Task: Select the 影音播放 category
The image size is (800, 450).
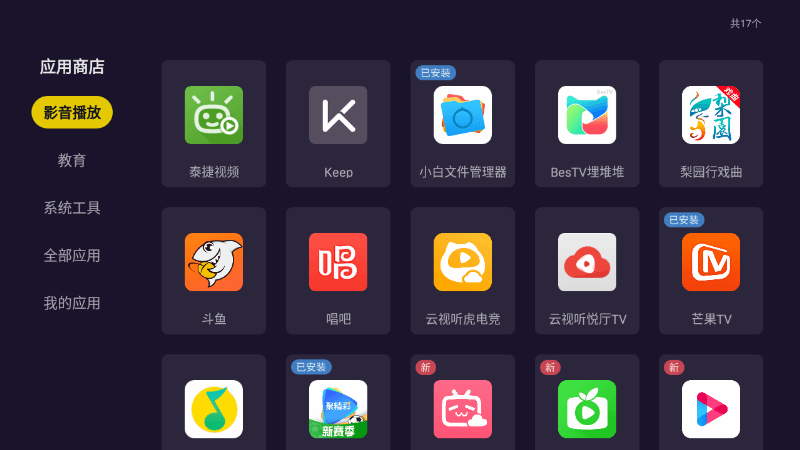Action: 72,112
